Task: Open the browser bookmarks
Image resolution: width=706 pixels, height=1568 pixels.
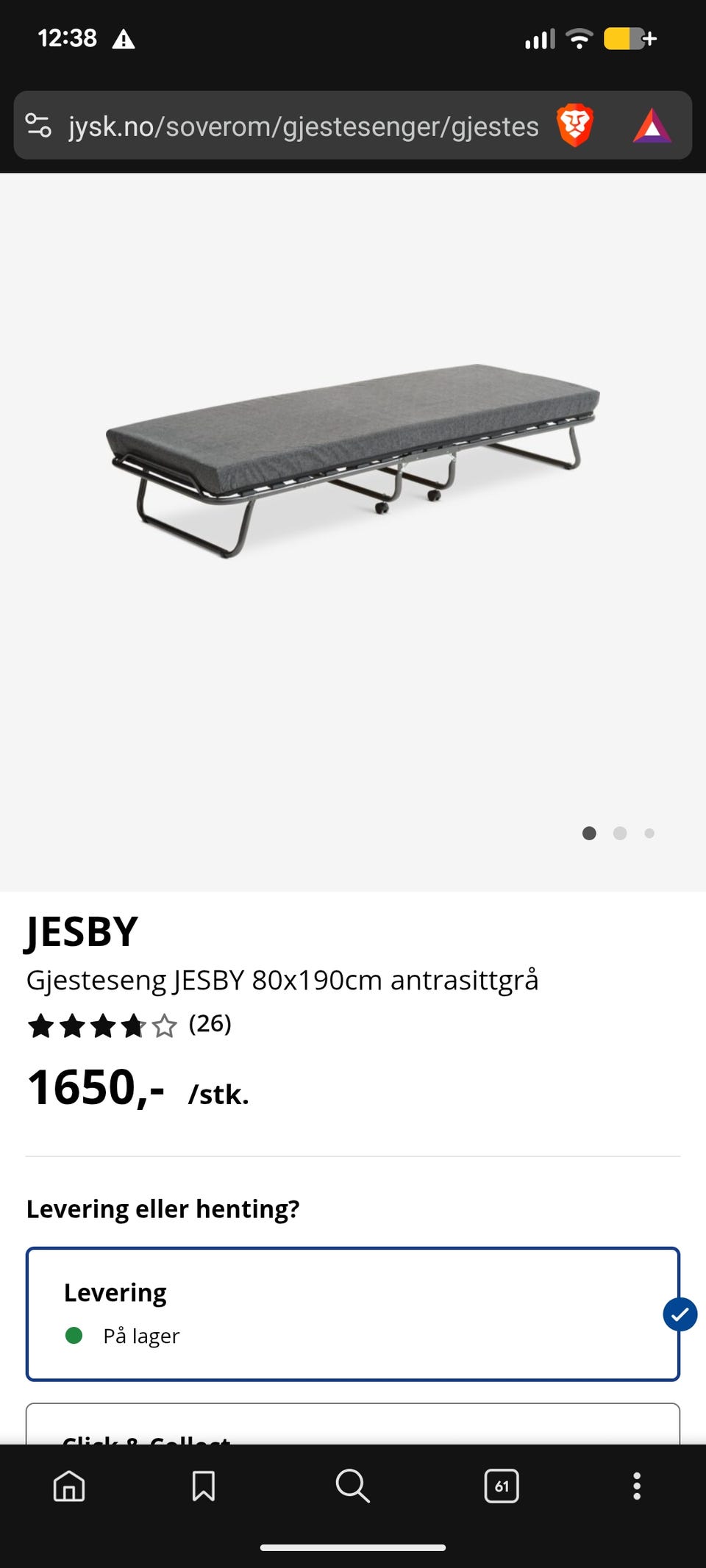Action: coord(203,1486)
